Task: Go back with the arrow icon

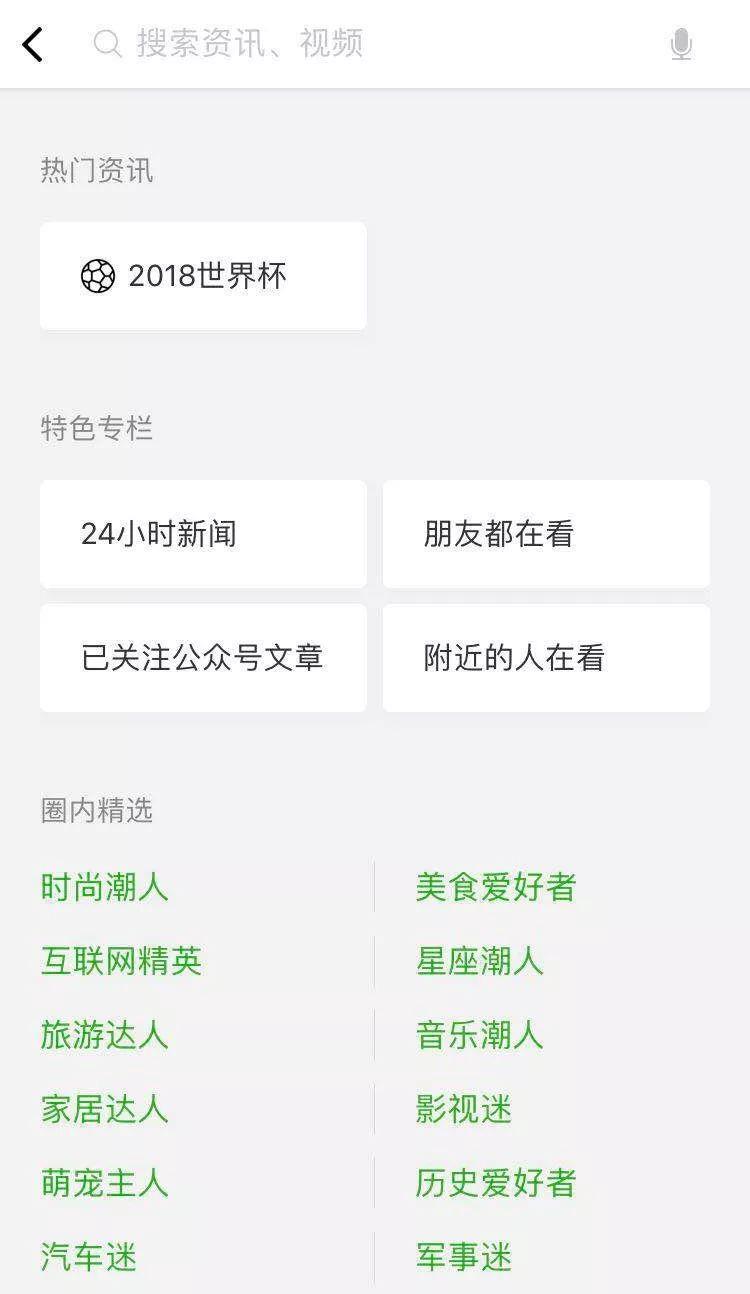Action: [33, 44]
